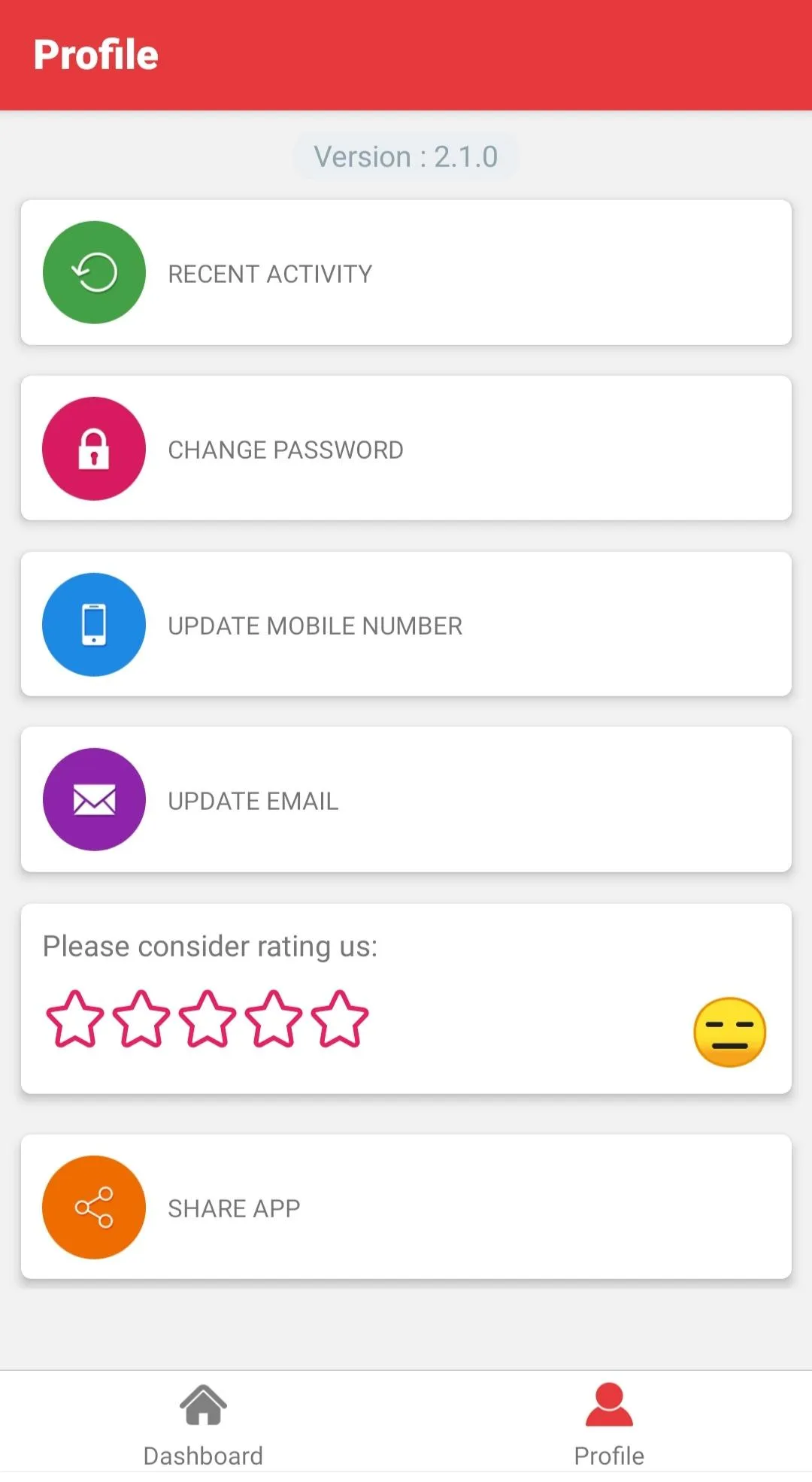This screenshot has width=812, height=1482.
Task: Select the third rating star
Action: (207, 1020)
